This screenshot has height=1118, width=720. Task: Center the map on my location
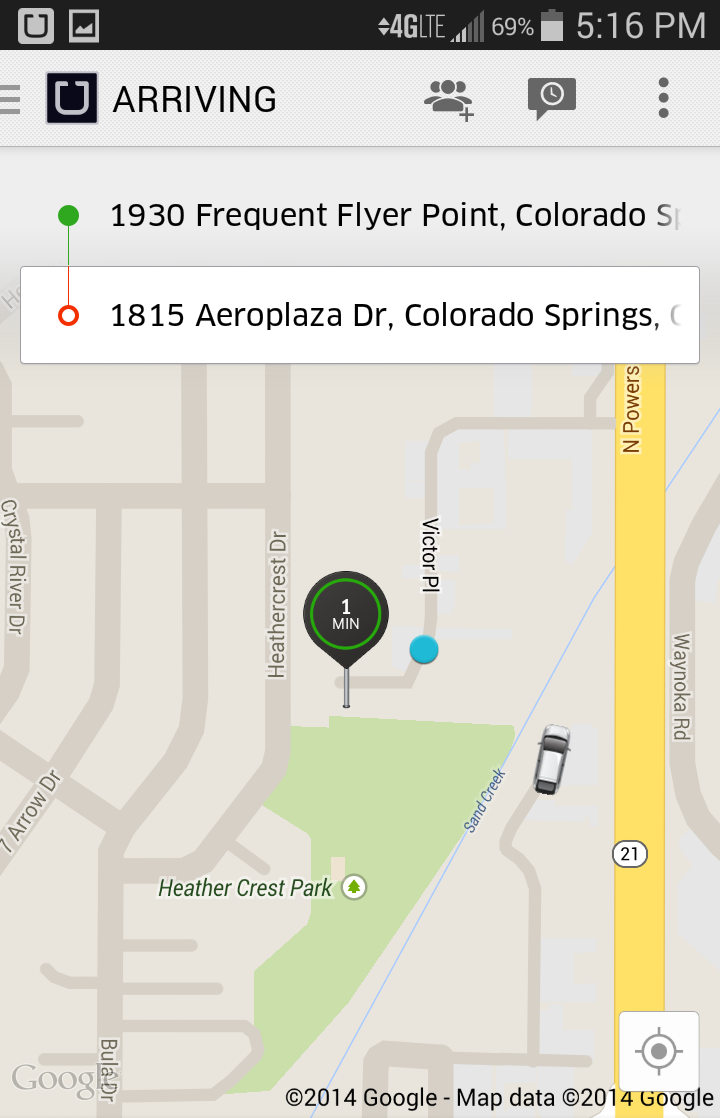[658, 1051]
